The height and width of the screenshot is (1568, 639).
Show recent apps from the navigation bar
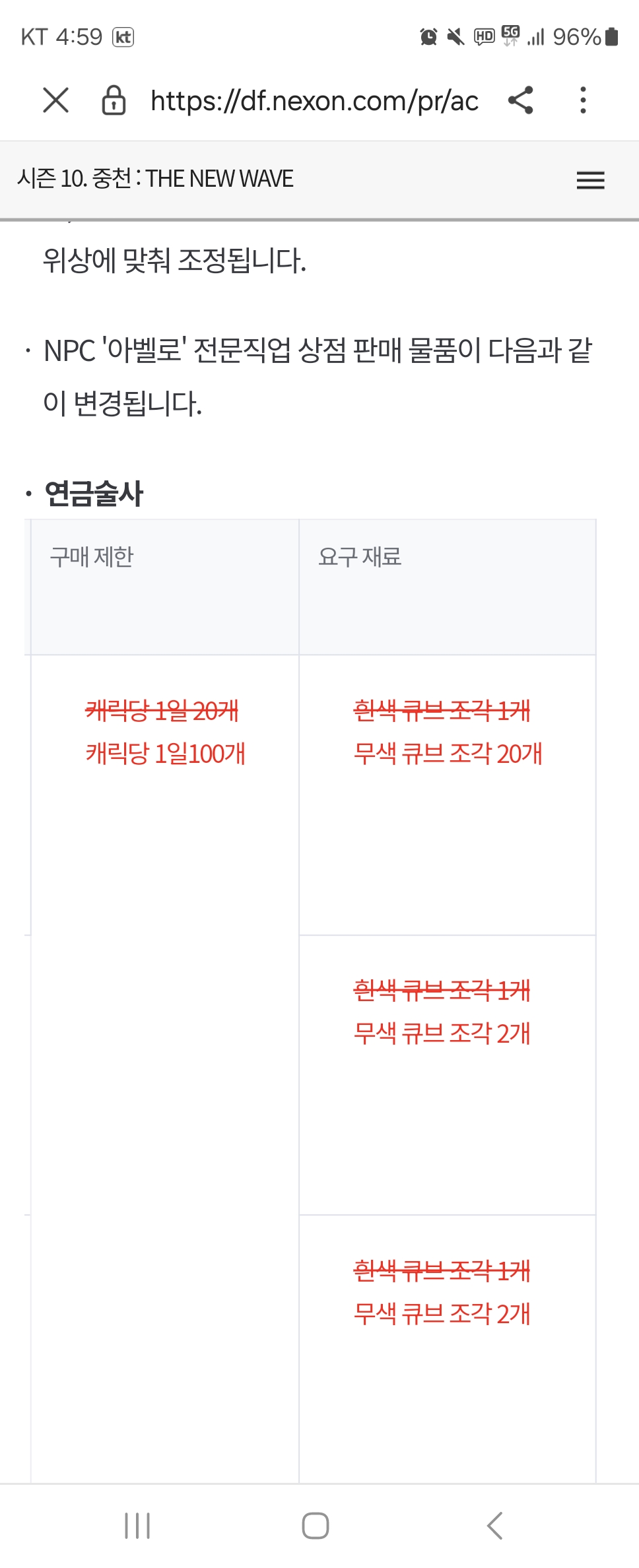(x=137, y=1525)
